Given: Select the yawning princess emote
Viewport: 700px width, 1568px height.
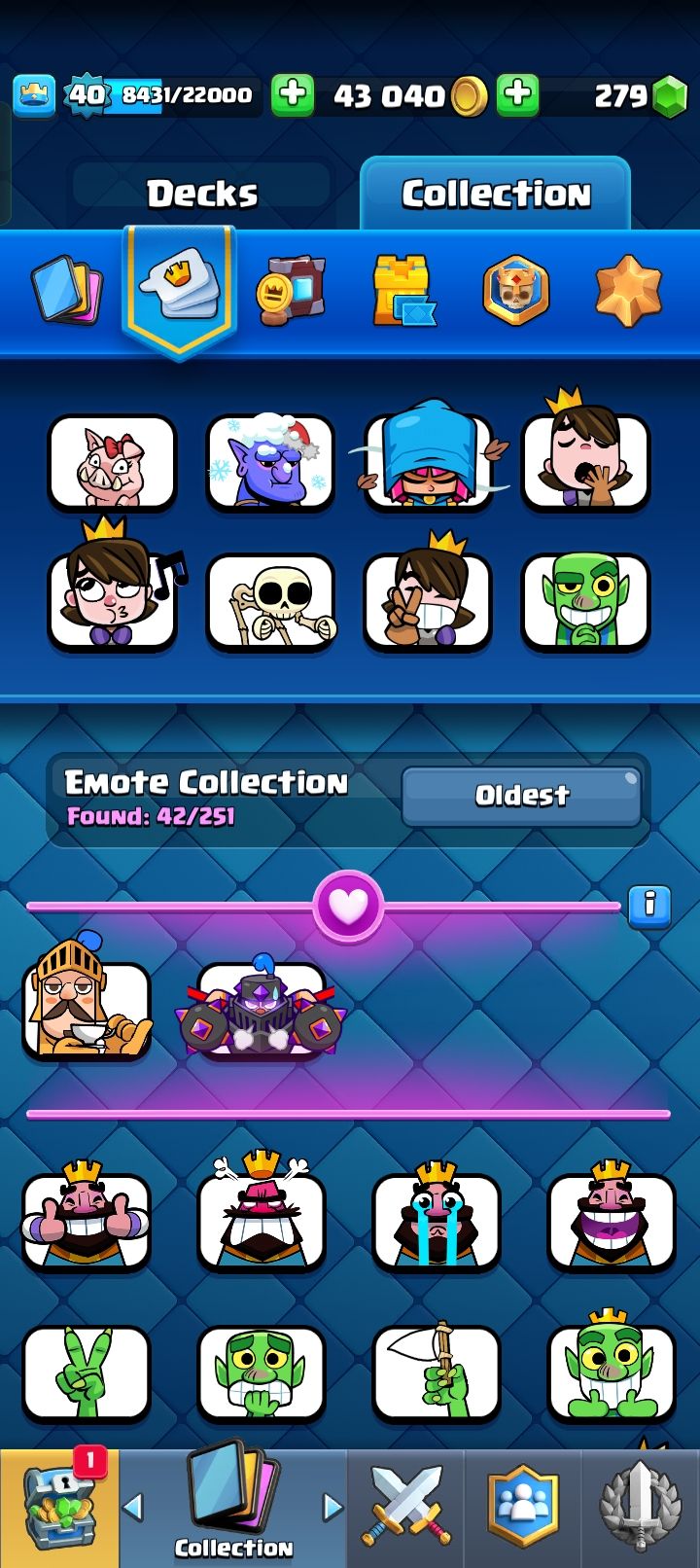Looking at the screenshot, I should coord(585,459).
